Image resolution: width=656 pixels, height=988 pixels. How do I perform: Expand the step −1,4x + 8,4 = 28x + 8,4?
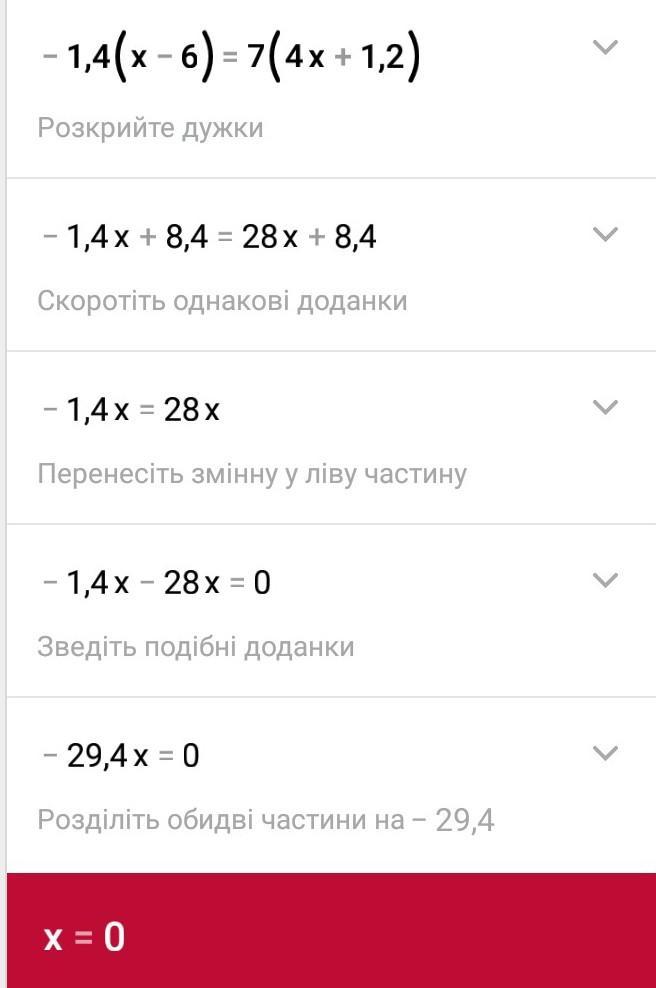[606, 234]
